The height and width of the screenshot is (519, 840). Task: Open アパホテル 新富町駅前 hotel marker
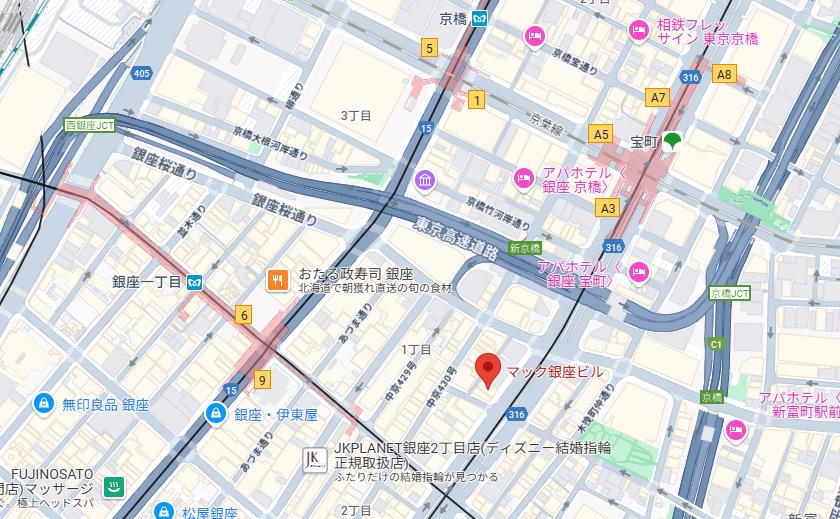(737, 430)
